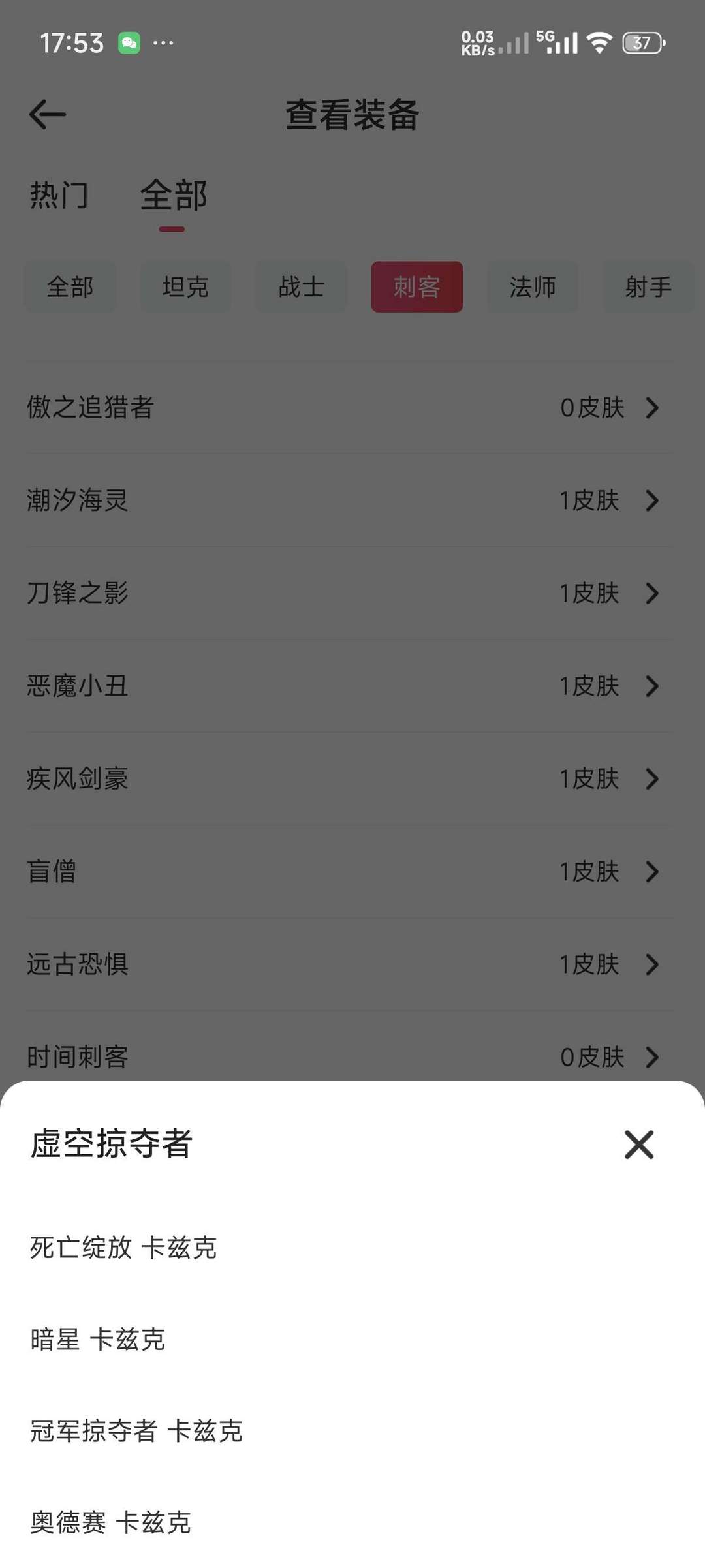Switch to the 热门 tab

coord(59,196)
